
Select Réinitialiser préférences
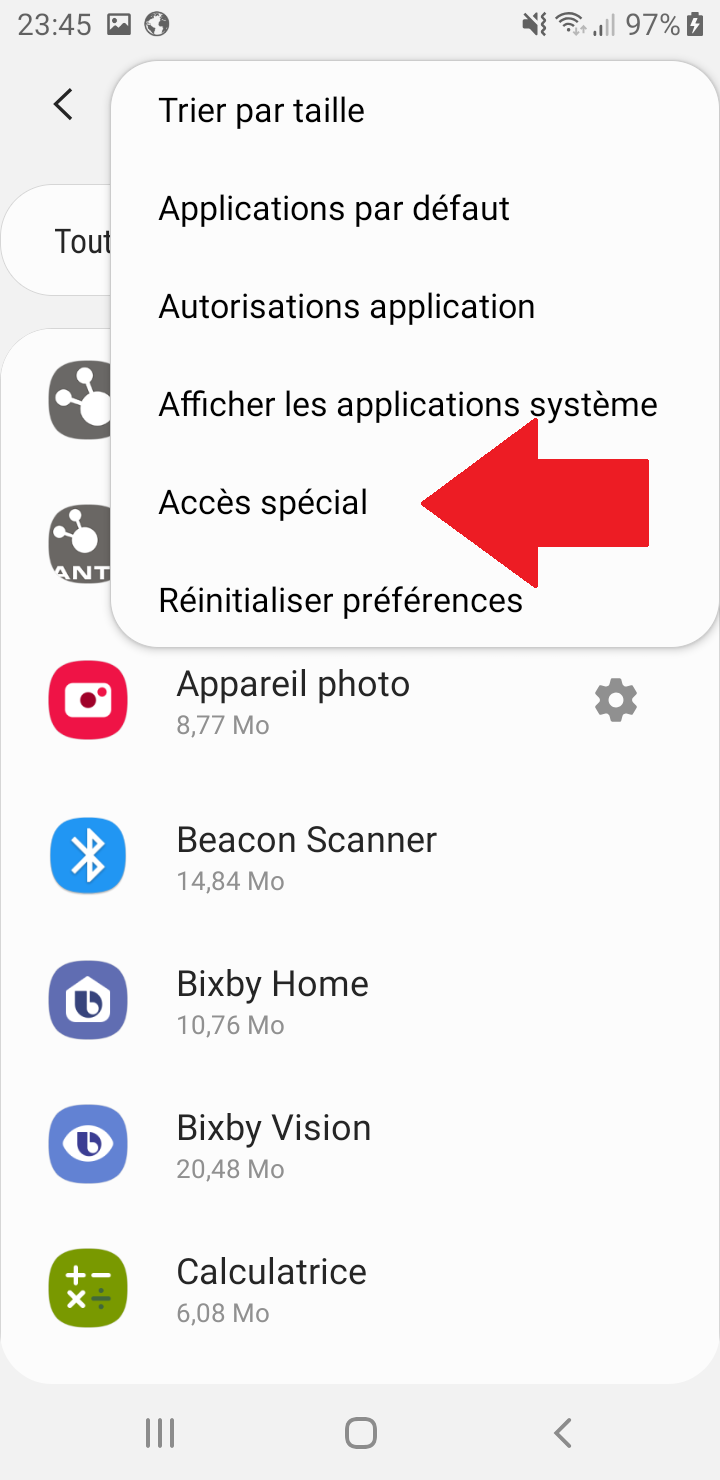click(340, 600)
